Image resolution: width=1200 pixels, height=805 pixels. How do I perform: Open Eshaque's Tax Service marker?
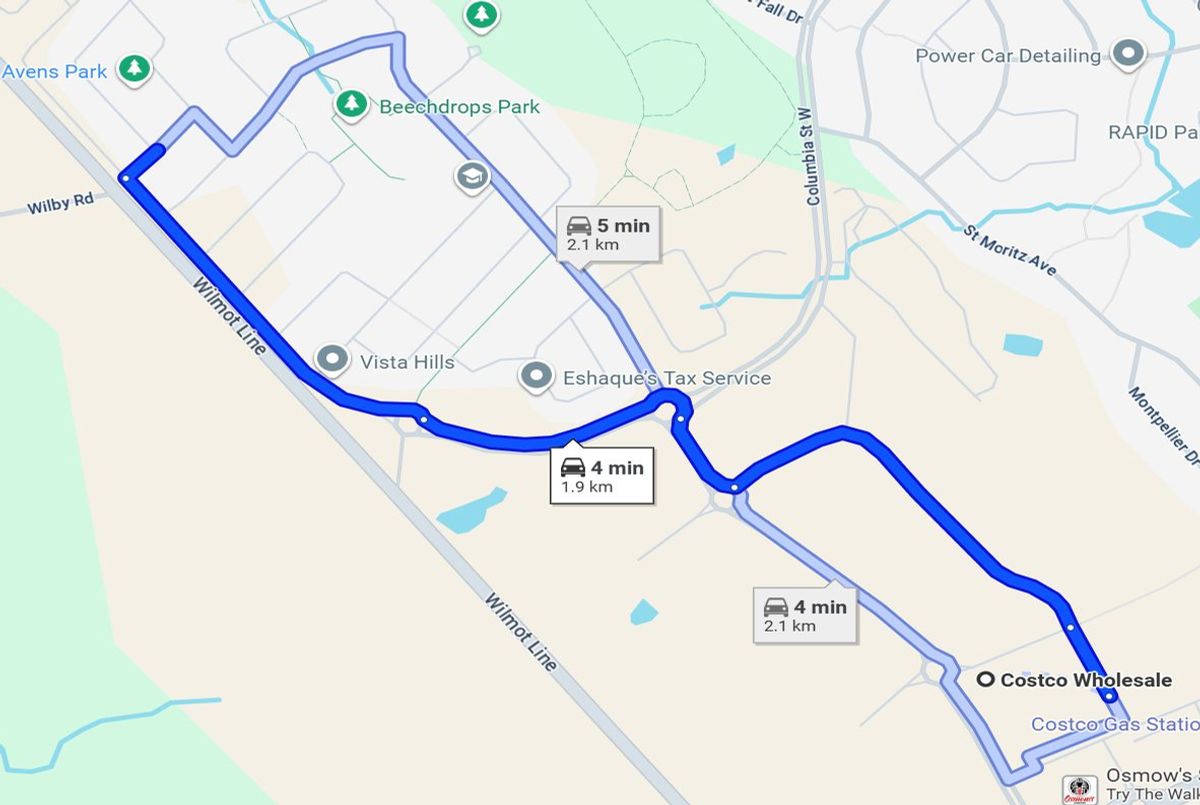coord(537,376)
